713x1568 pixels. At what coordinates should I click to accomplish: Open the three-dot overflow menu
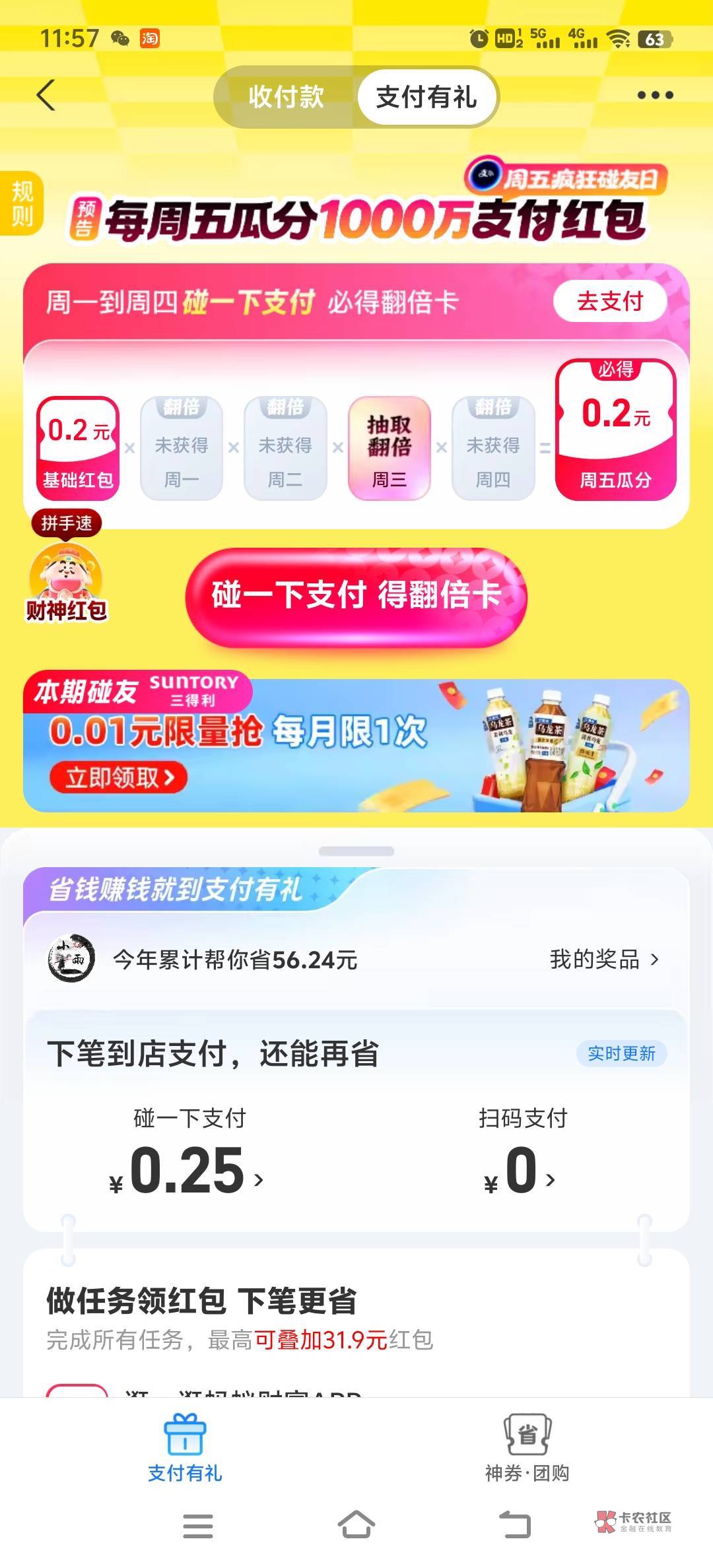coord(655,95)
